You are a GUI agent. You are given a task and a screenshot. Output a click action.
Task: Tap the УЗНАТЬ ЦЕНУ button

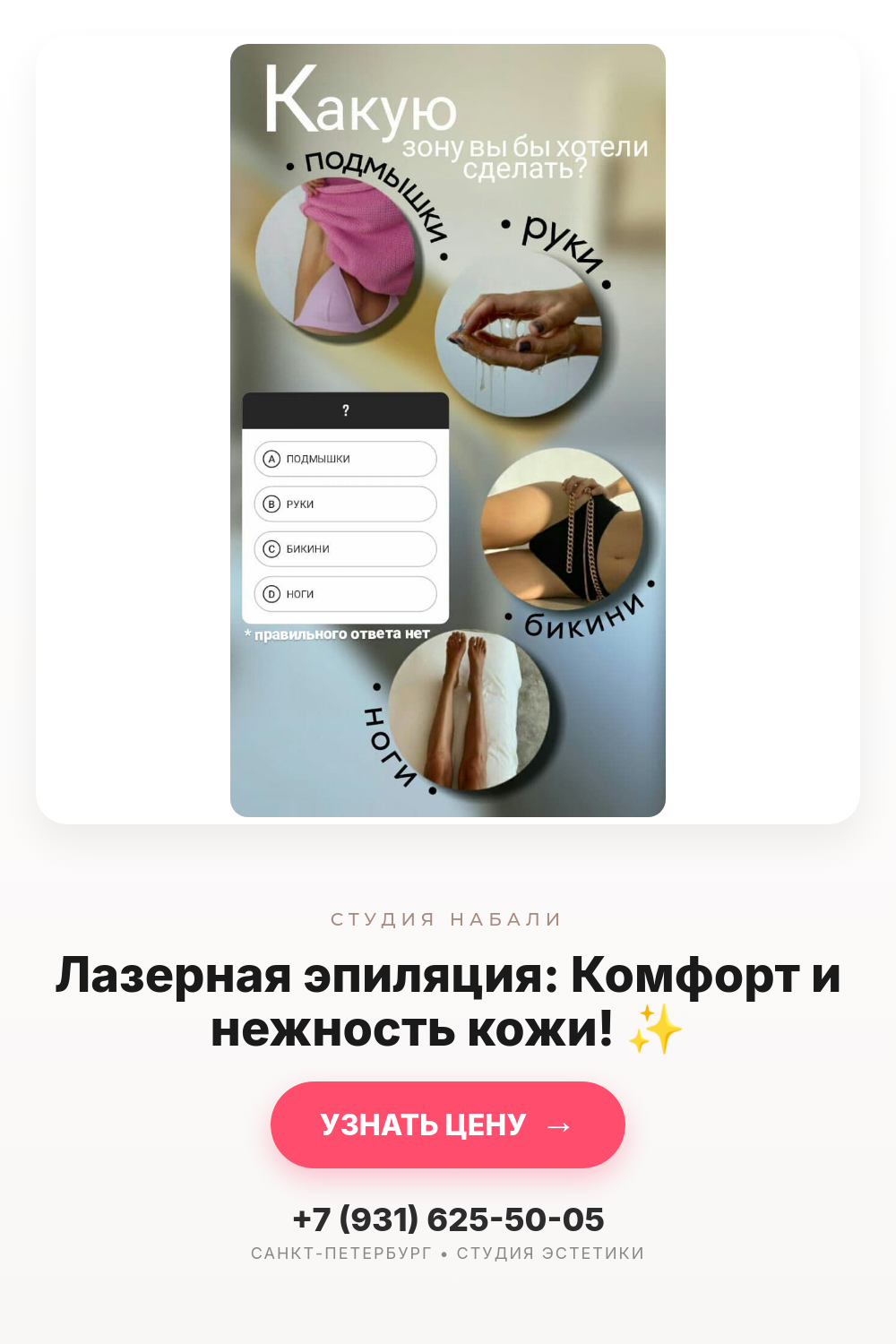pyautogui.click(x=448, y=1124)
